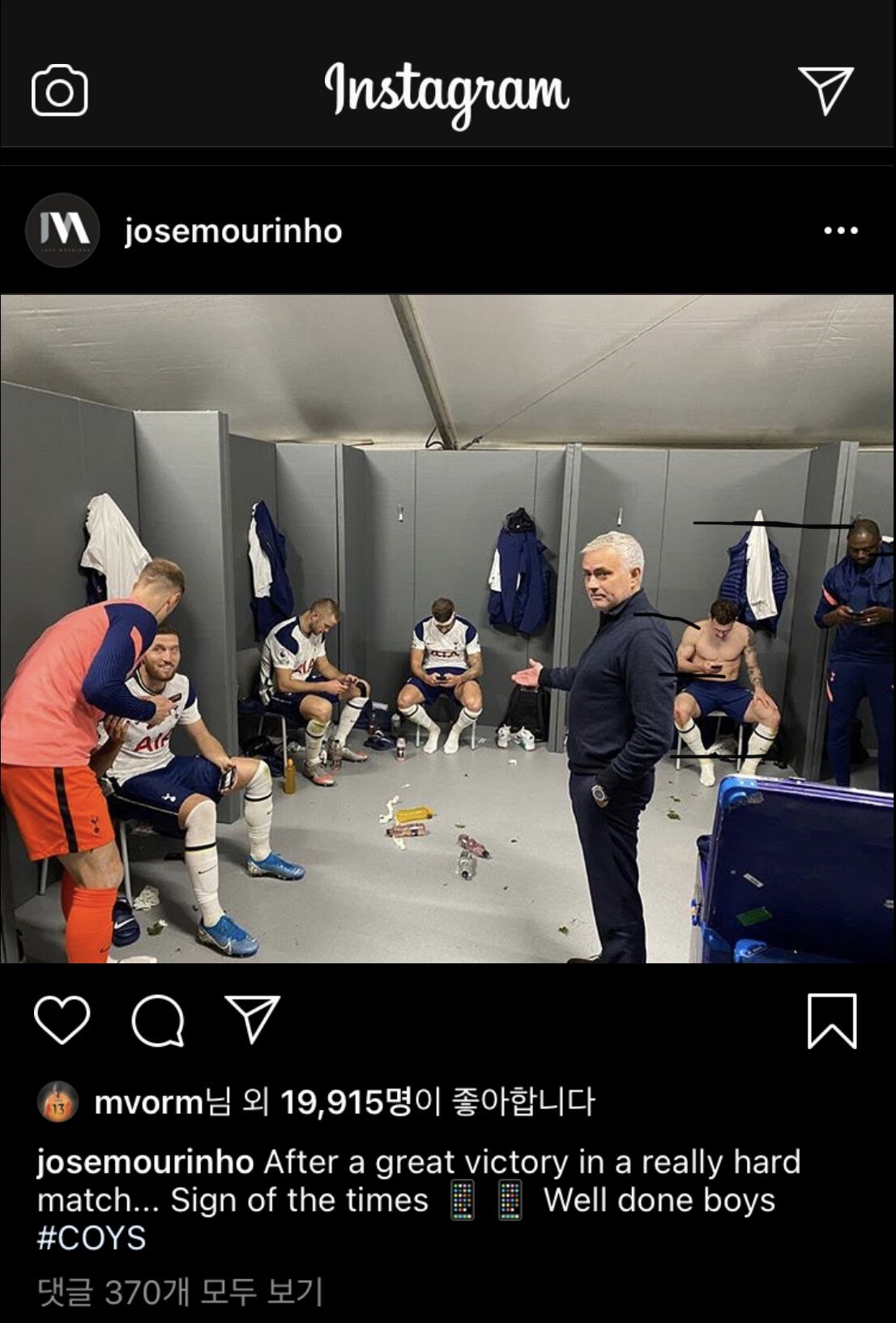896x1323 pixels.
Task: Tap josemourinho name in the caption
Action: [x=145, y=1163]
